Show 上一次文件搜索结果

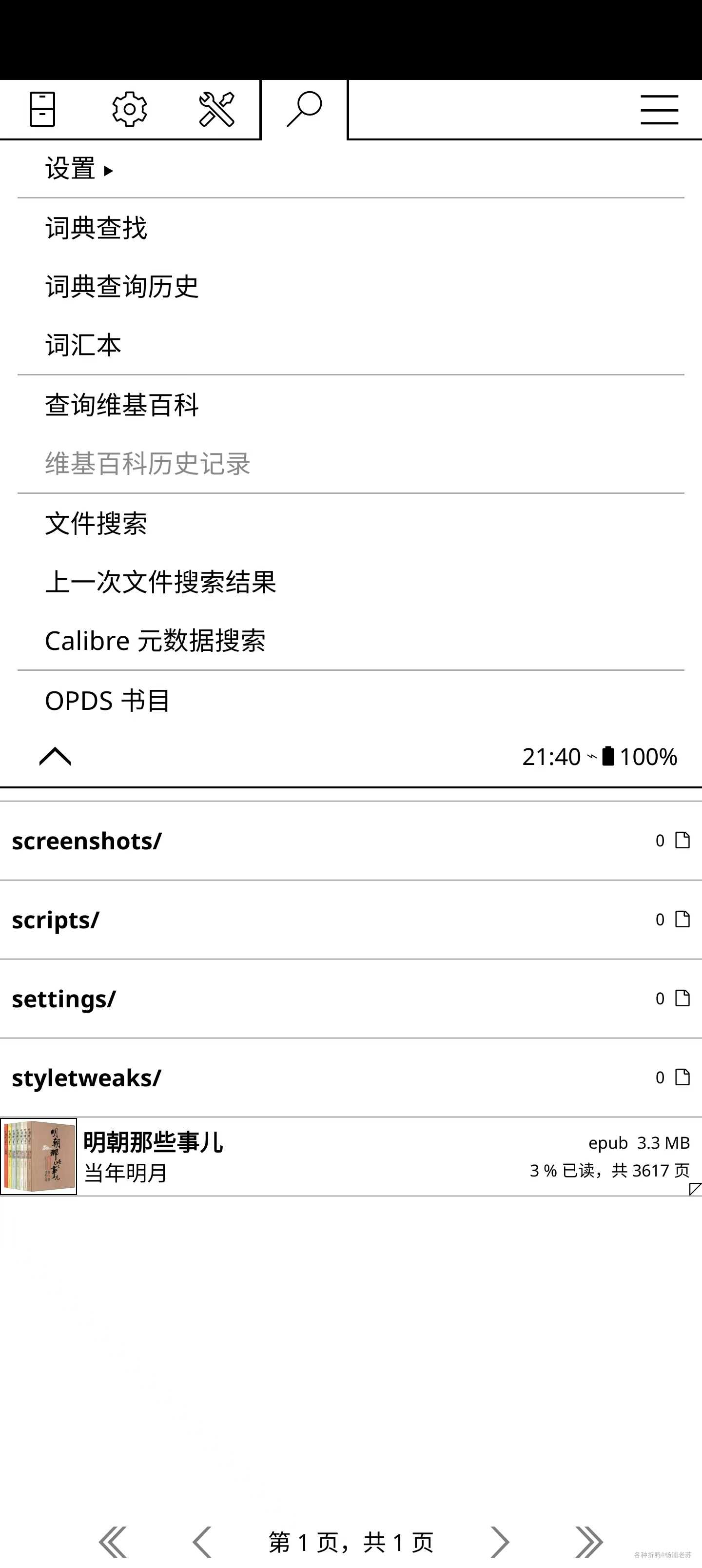[x=161, y=582]
